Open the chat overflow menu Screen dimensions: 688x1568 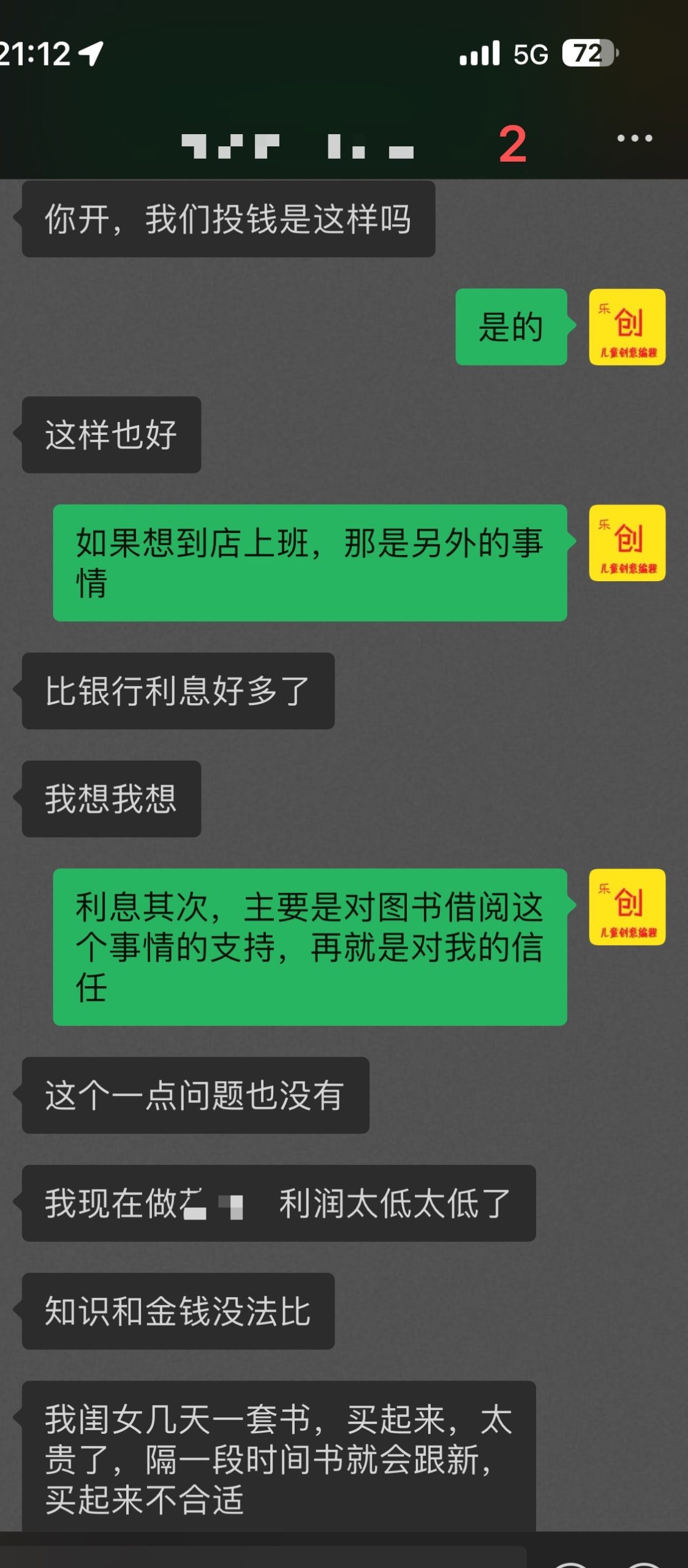pyautogui.click(x=634, y=138)
